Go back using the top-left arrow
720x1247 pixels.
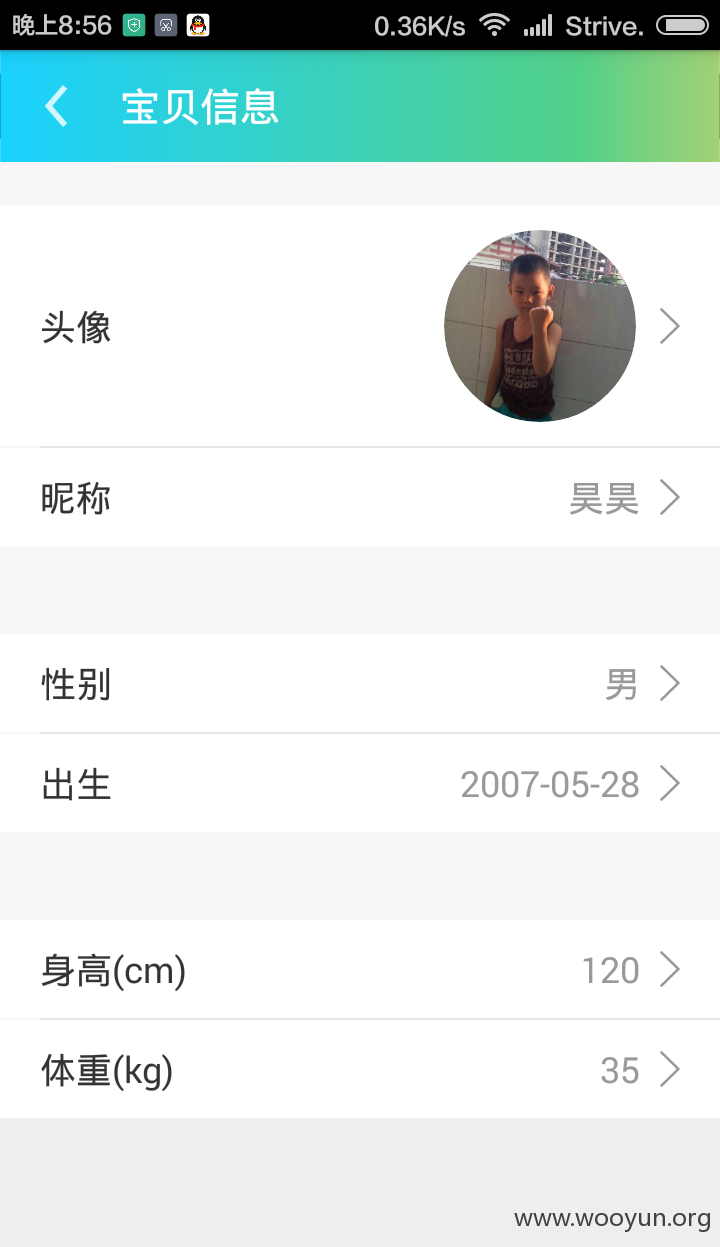pos(57,106)
